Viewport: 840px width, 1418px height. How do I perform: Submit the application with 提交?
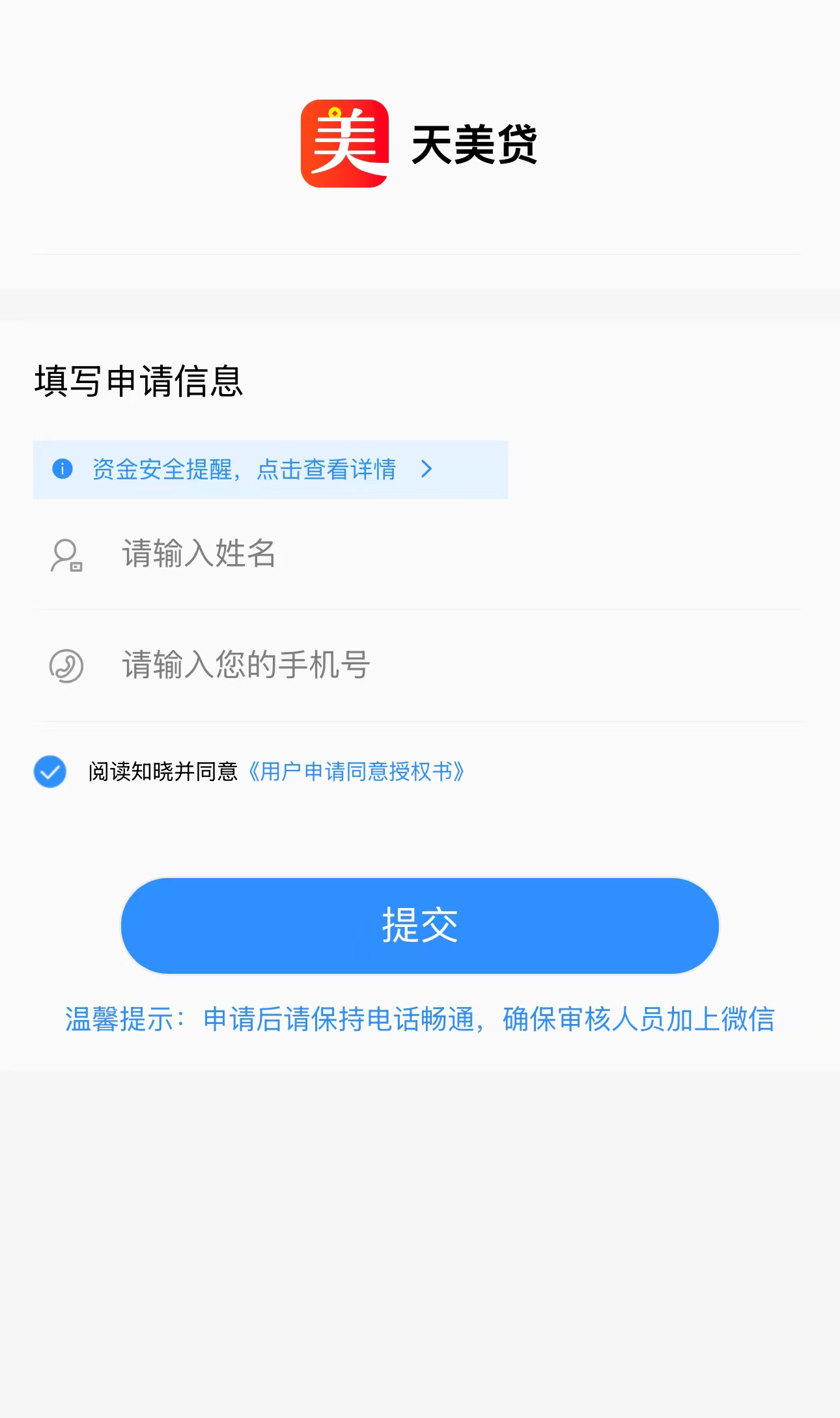click(x=420, y=926)
